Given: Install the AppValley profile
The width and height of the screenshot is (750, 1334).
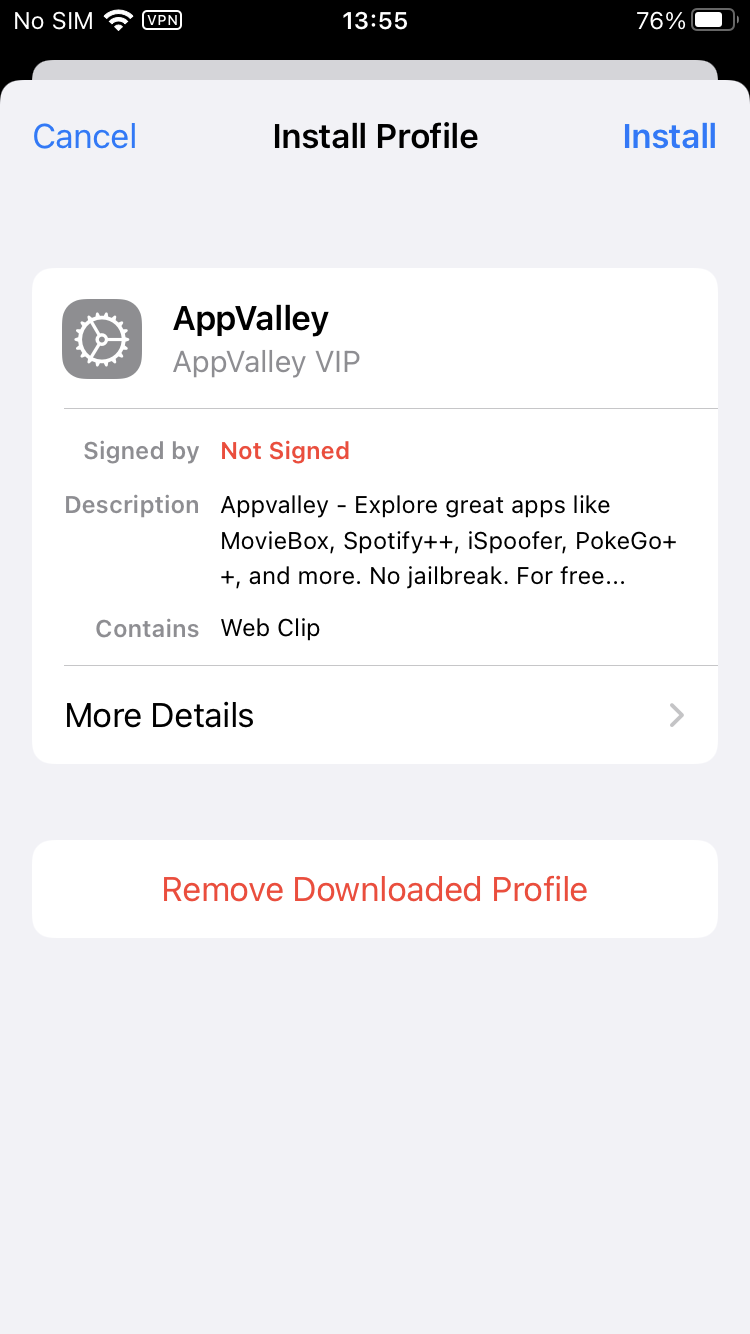Looking at the screenshot, I should 669,136.
